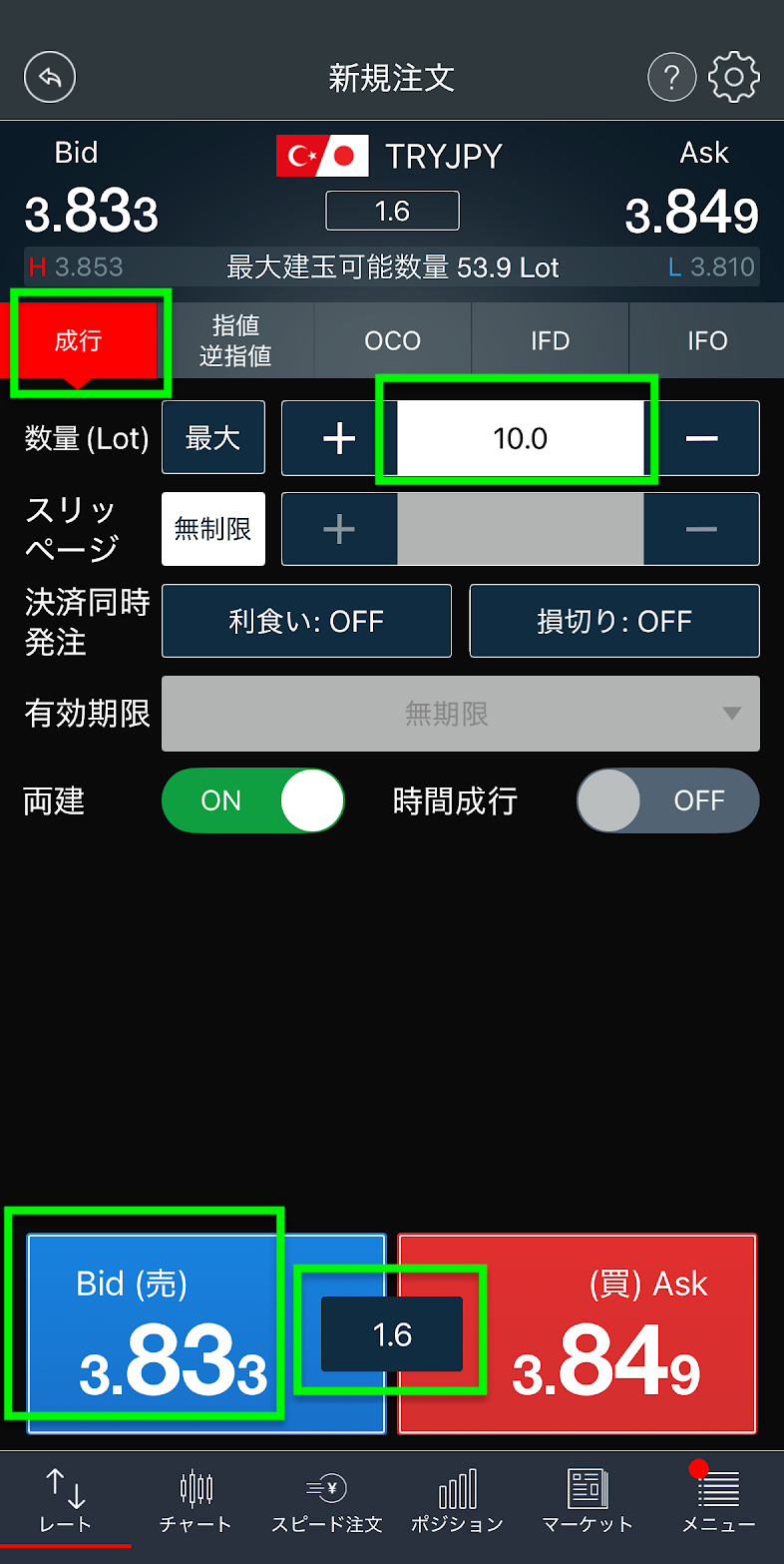
Task: Edit the 10.0 lot quantity field
Action: [x=520, y=438]
